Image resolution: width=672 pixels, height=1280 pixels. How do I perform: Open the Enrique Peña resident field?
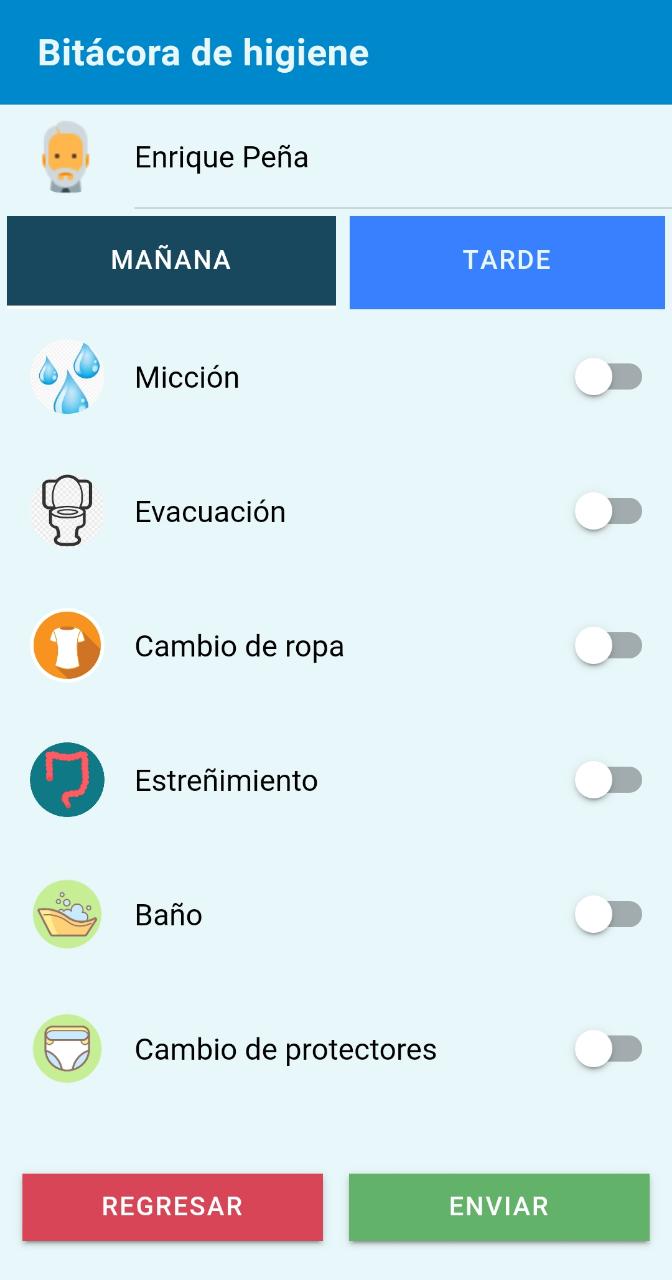pos(400,158)
